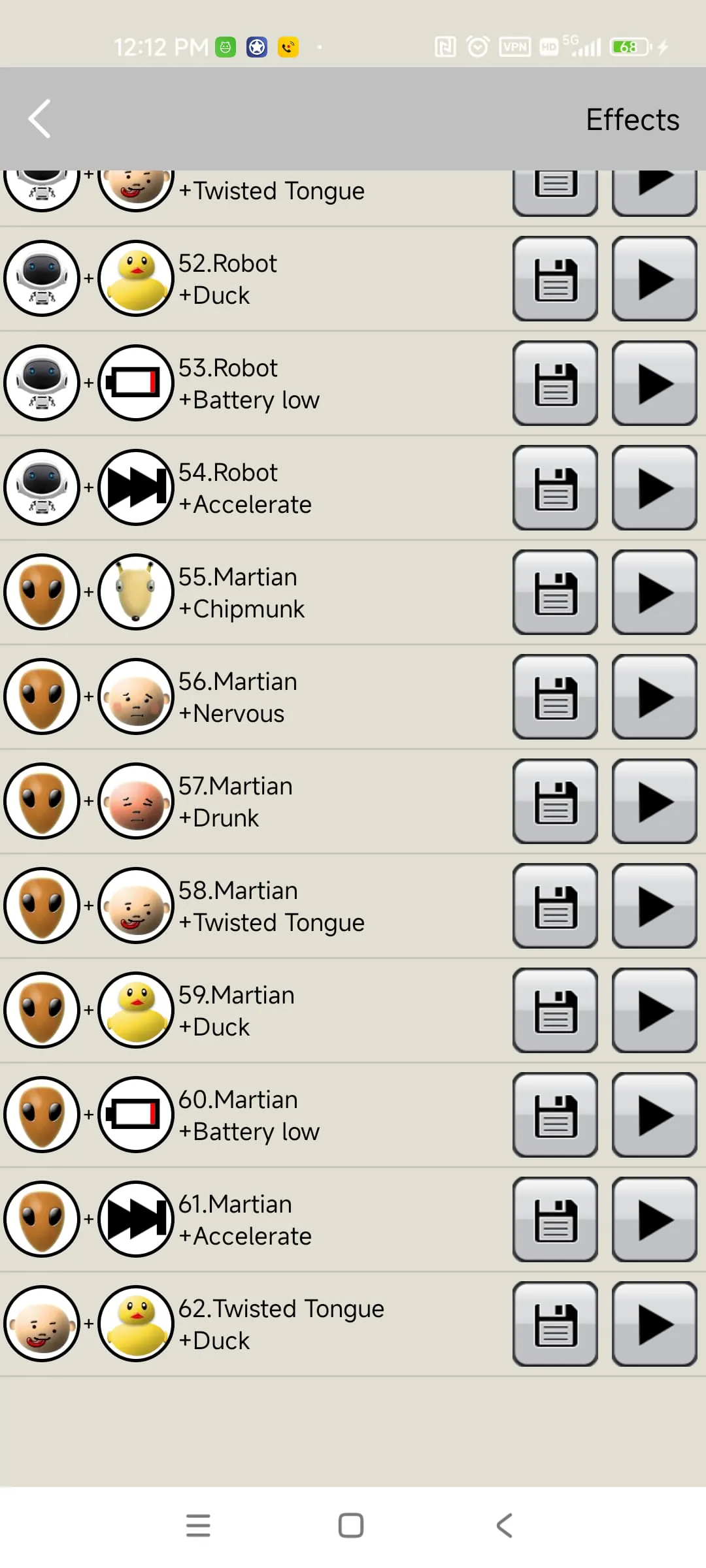This screenshot has height=1568, width=706.
Task: Tap the Android home navigation button
Action: (350, 1525)
